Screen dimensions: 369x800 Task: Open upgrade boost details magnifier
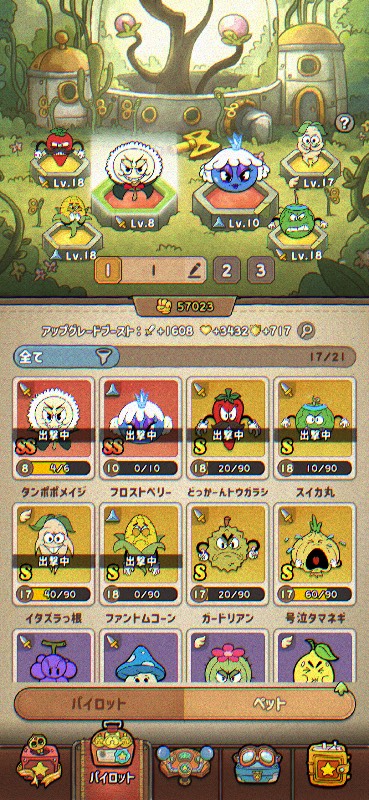(306, 331)
